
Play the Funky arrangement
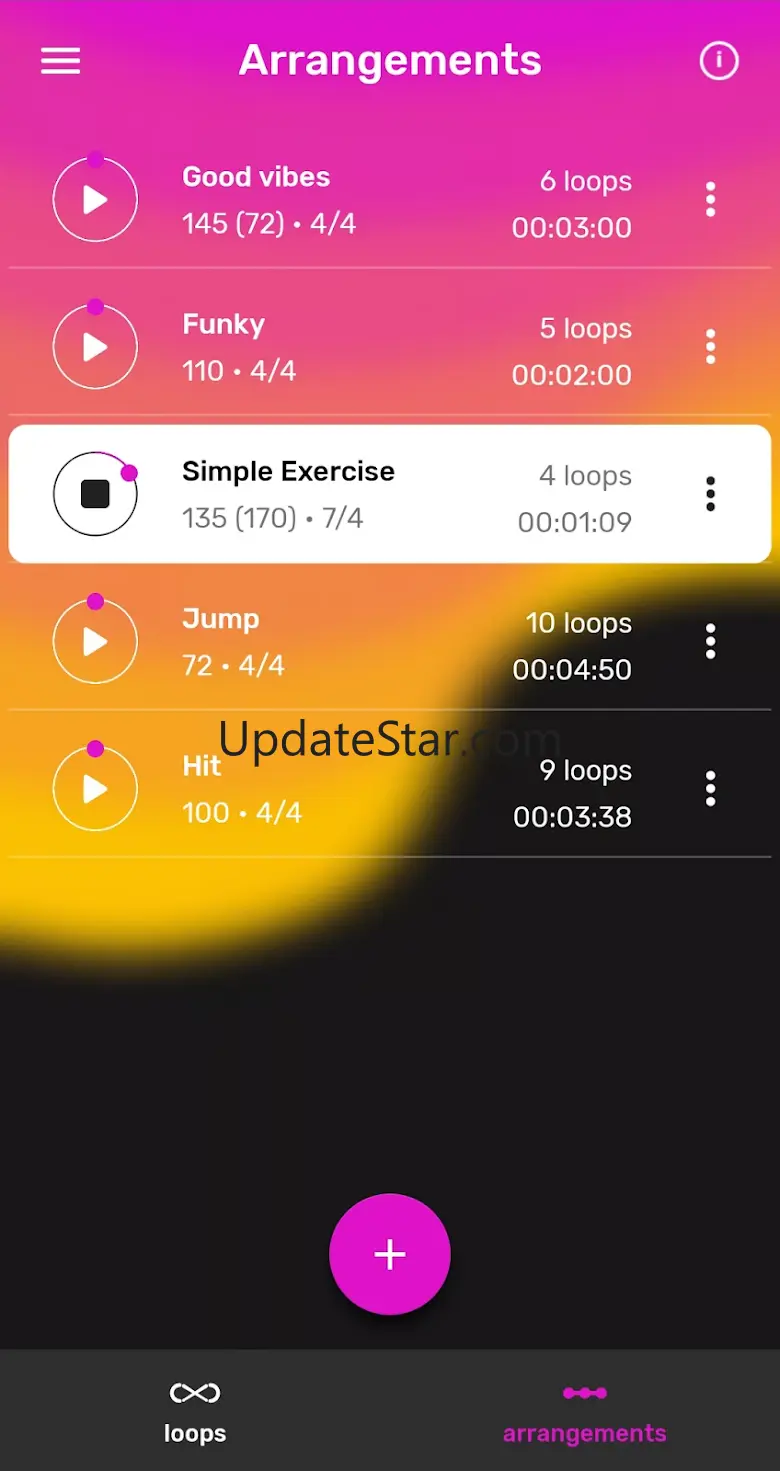95,347
